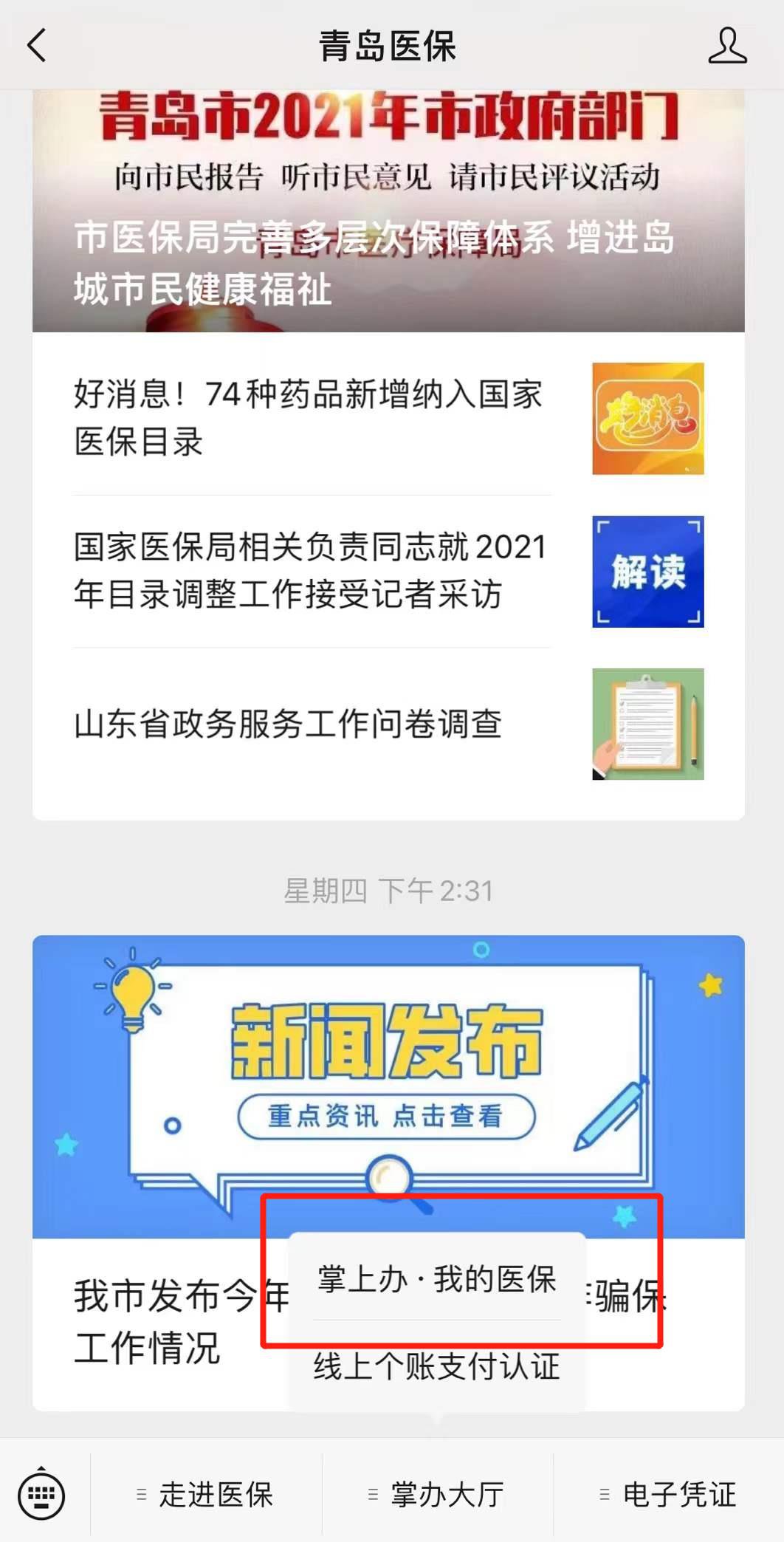The width and height of the screenshot is (784, 1542).
Task: Open article 好消息！74种药品新增纳入国家医保目录
Action: click(x=310, y=418)
